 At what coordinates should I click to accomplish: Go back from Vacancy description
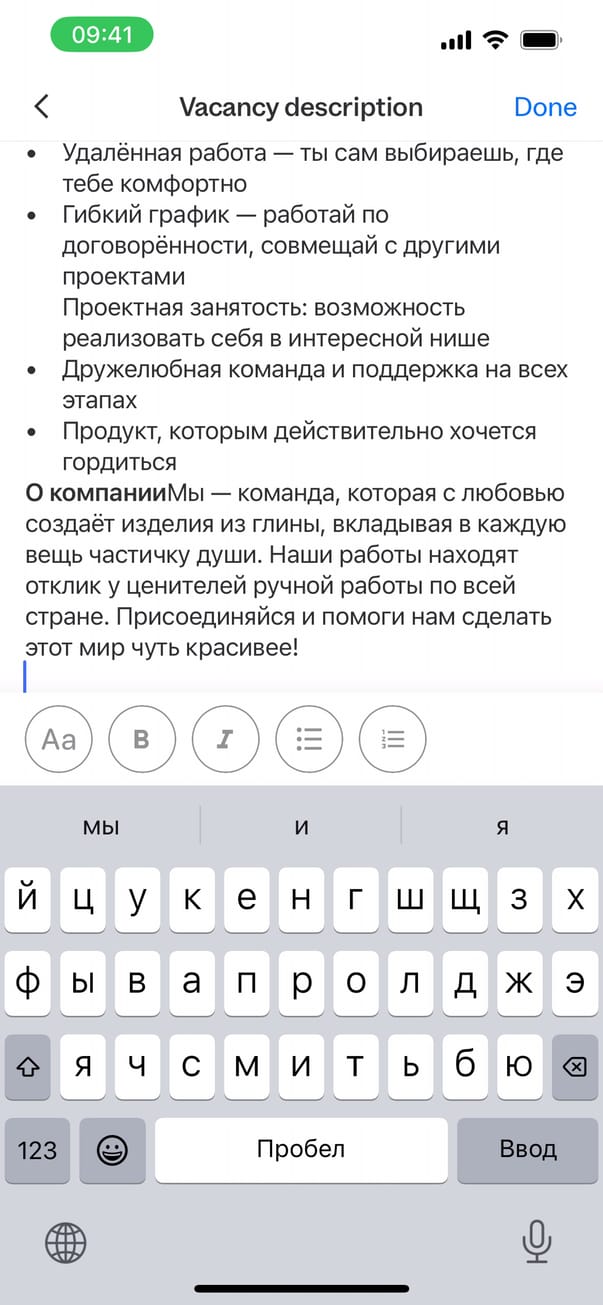coord(42,107)
